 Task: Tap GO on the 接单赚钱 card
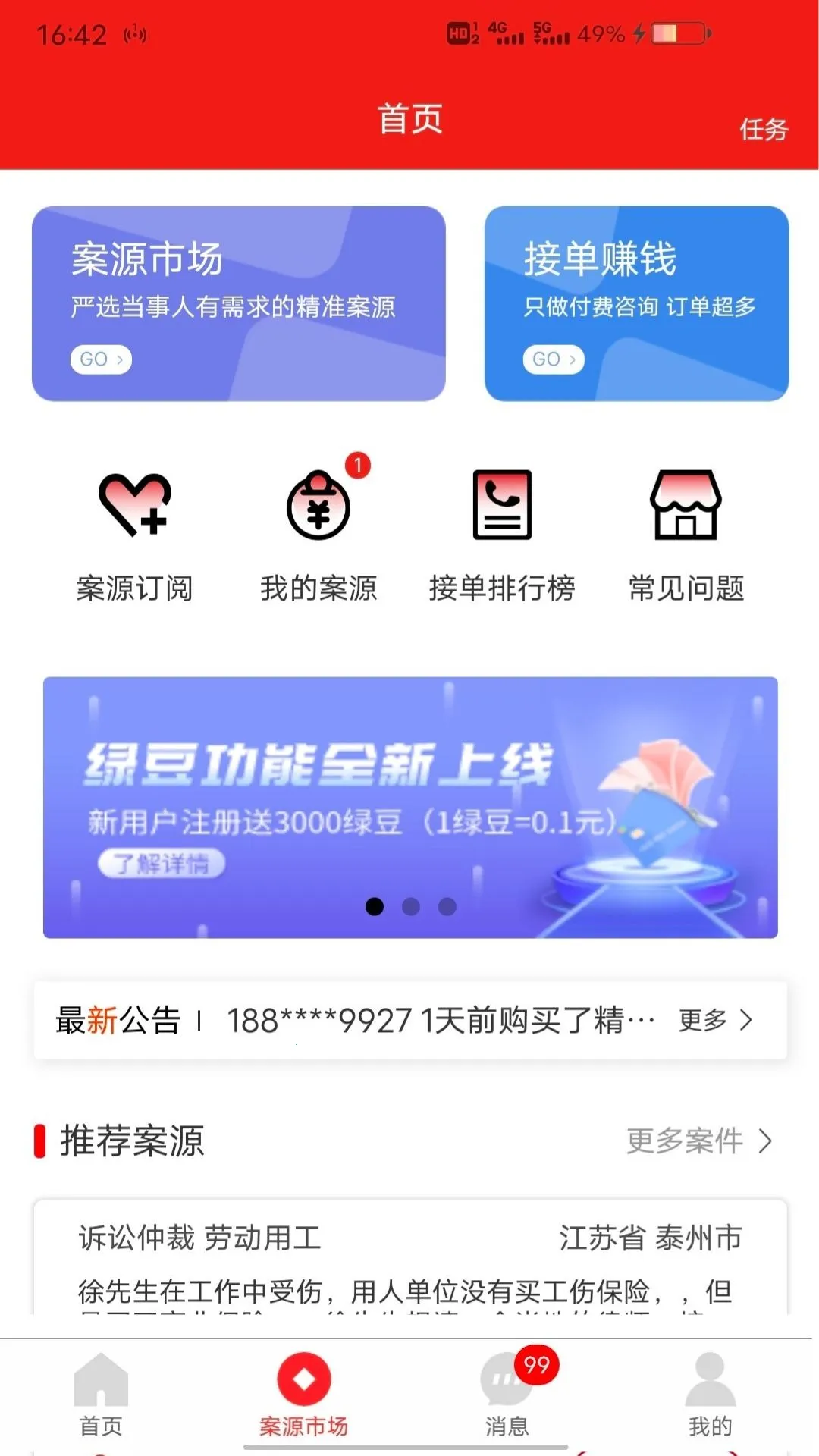click(x=553, y=359)
